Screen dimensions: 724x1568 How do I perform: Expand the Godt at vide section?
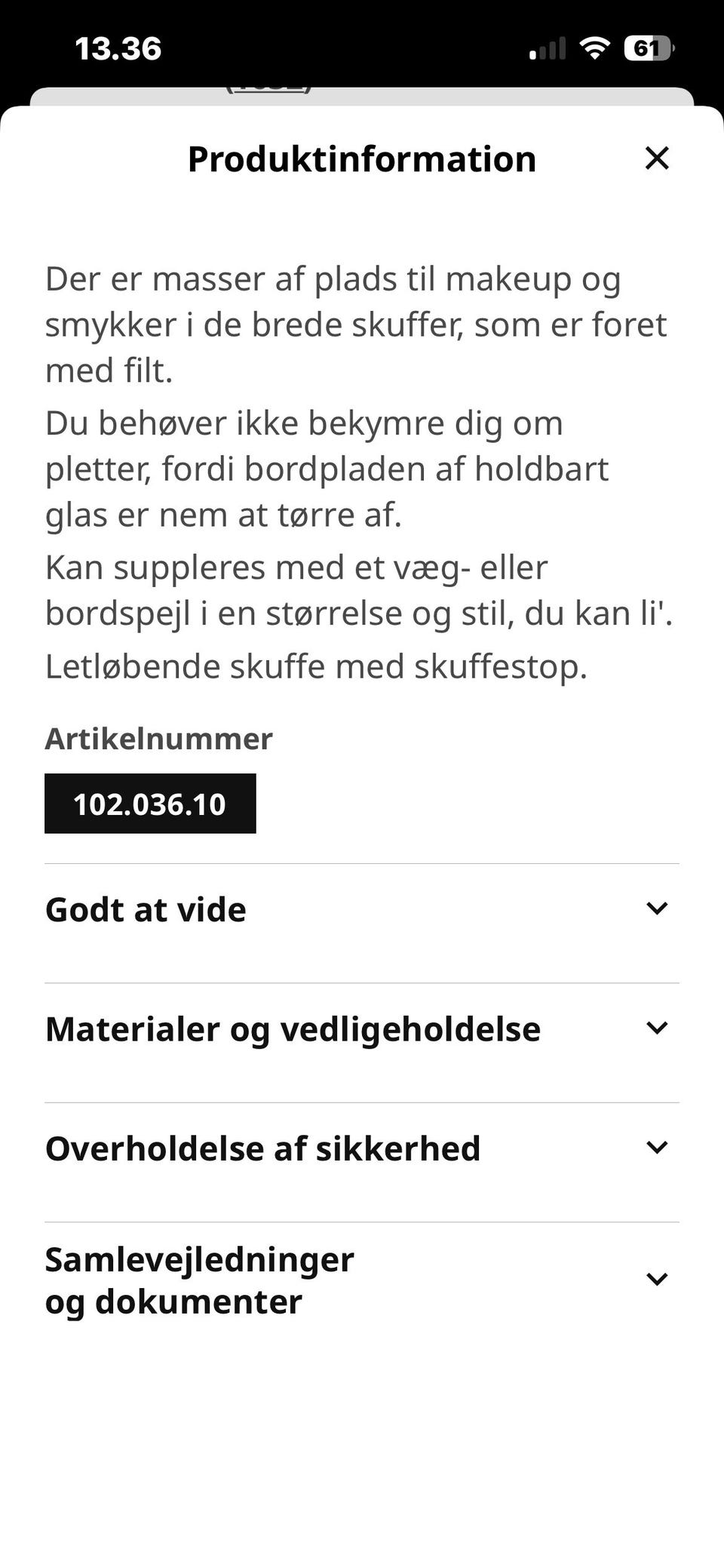[x=362, y=908]
